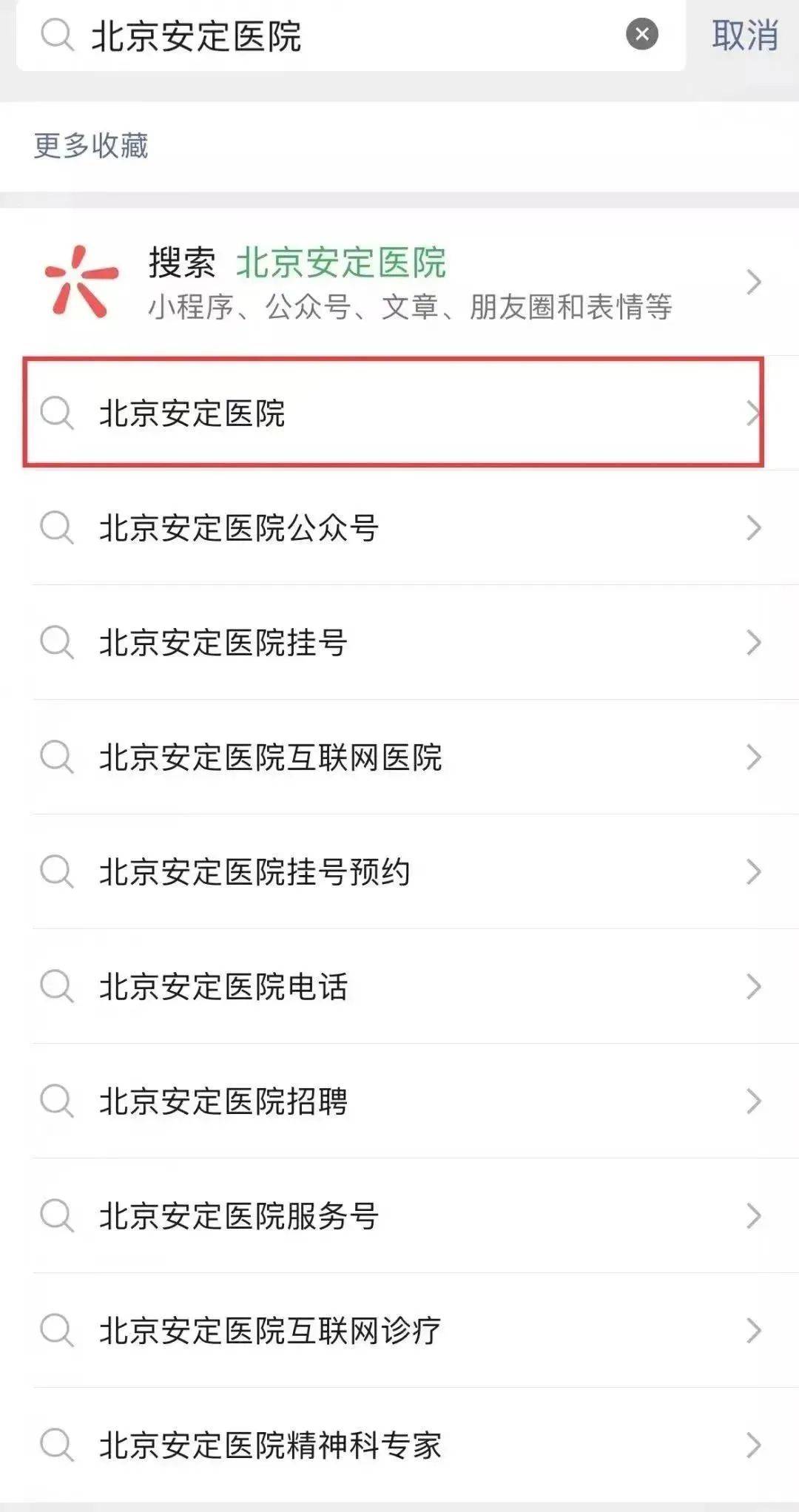Clear the search text with the X icon
Screen dimensions: 799x1512
point(641,34)
